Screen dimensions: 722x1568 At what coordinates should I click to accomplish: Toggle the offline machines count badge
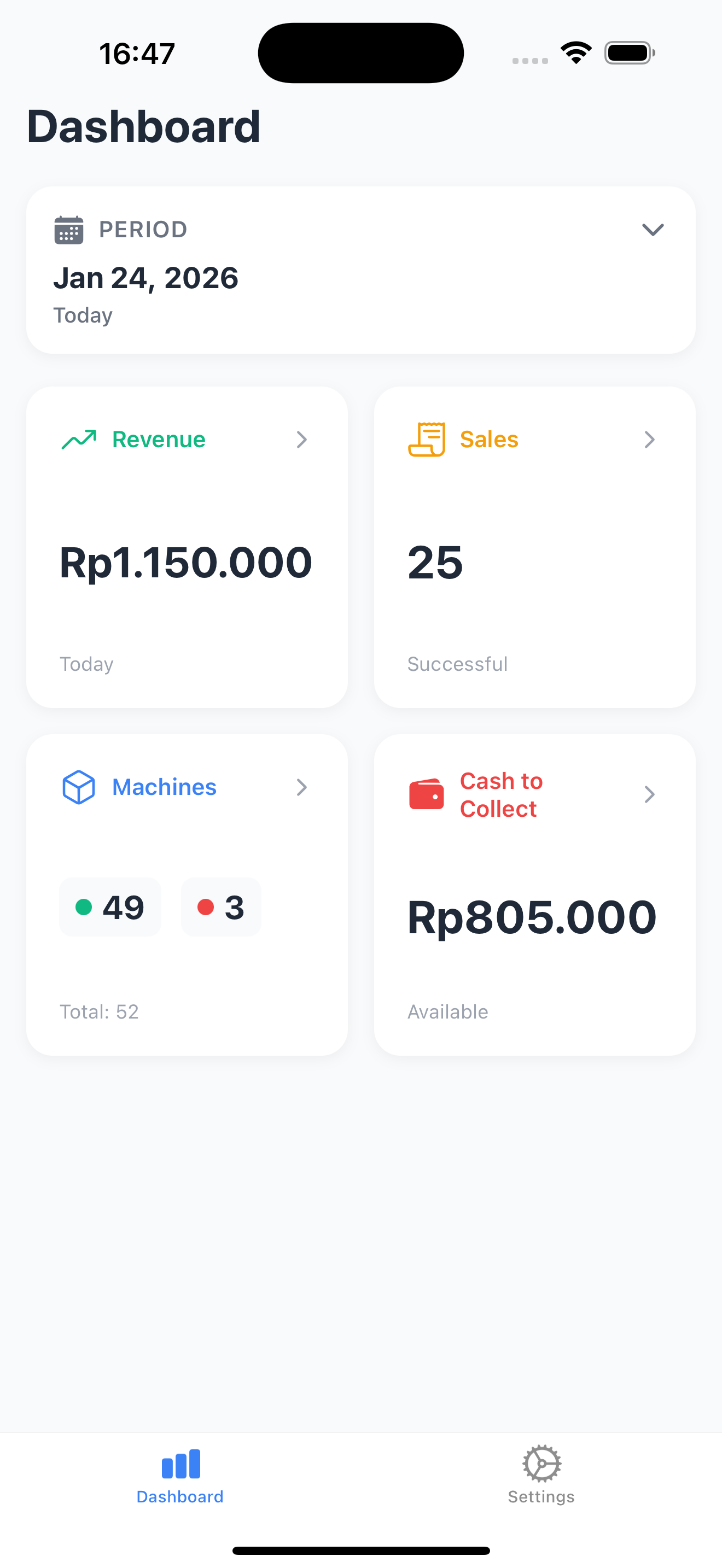[220, 907]
